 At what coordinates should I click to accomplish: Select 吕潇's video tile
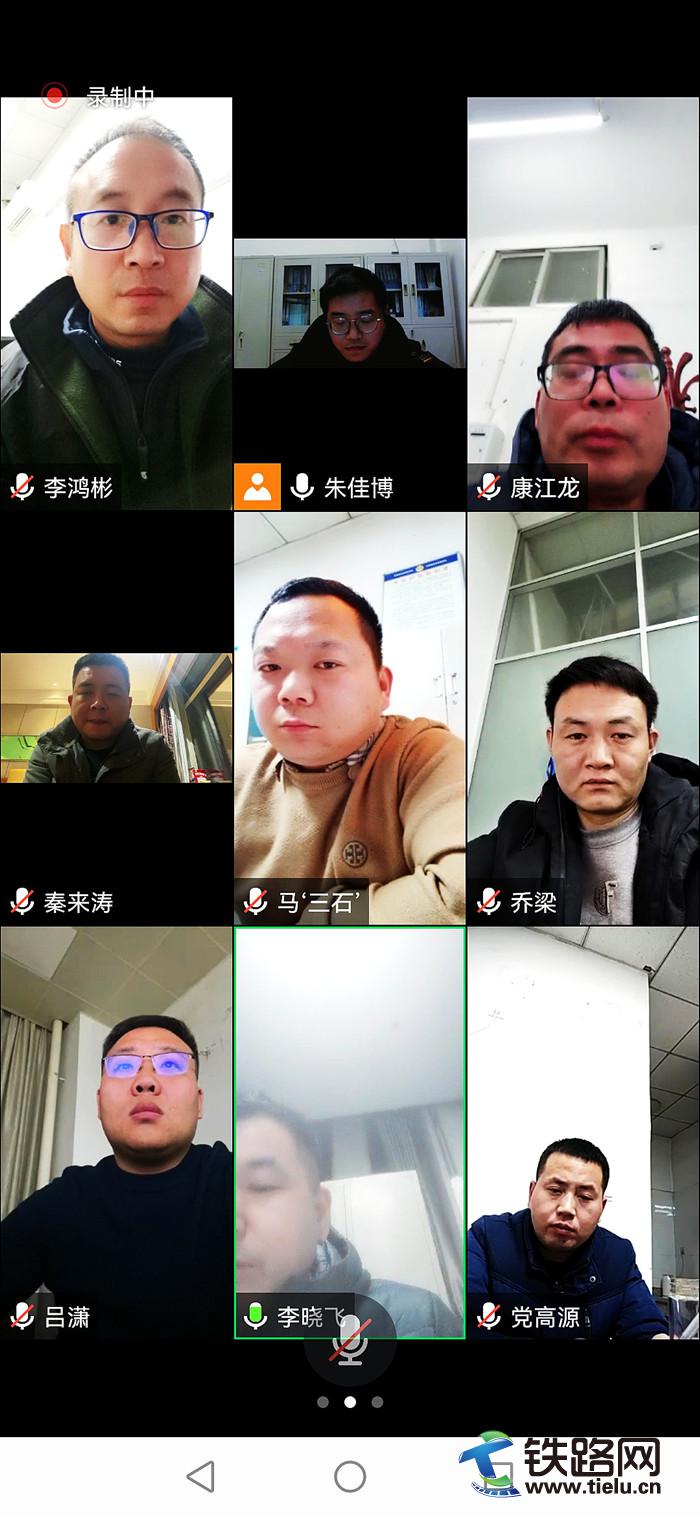click(x=116, y=1130)
